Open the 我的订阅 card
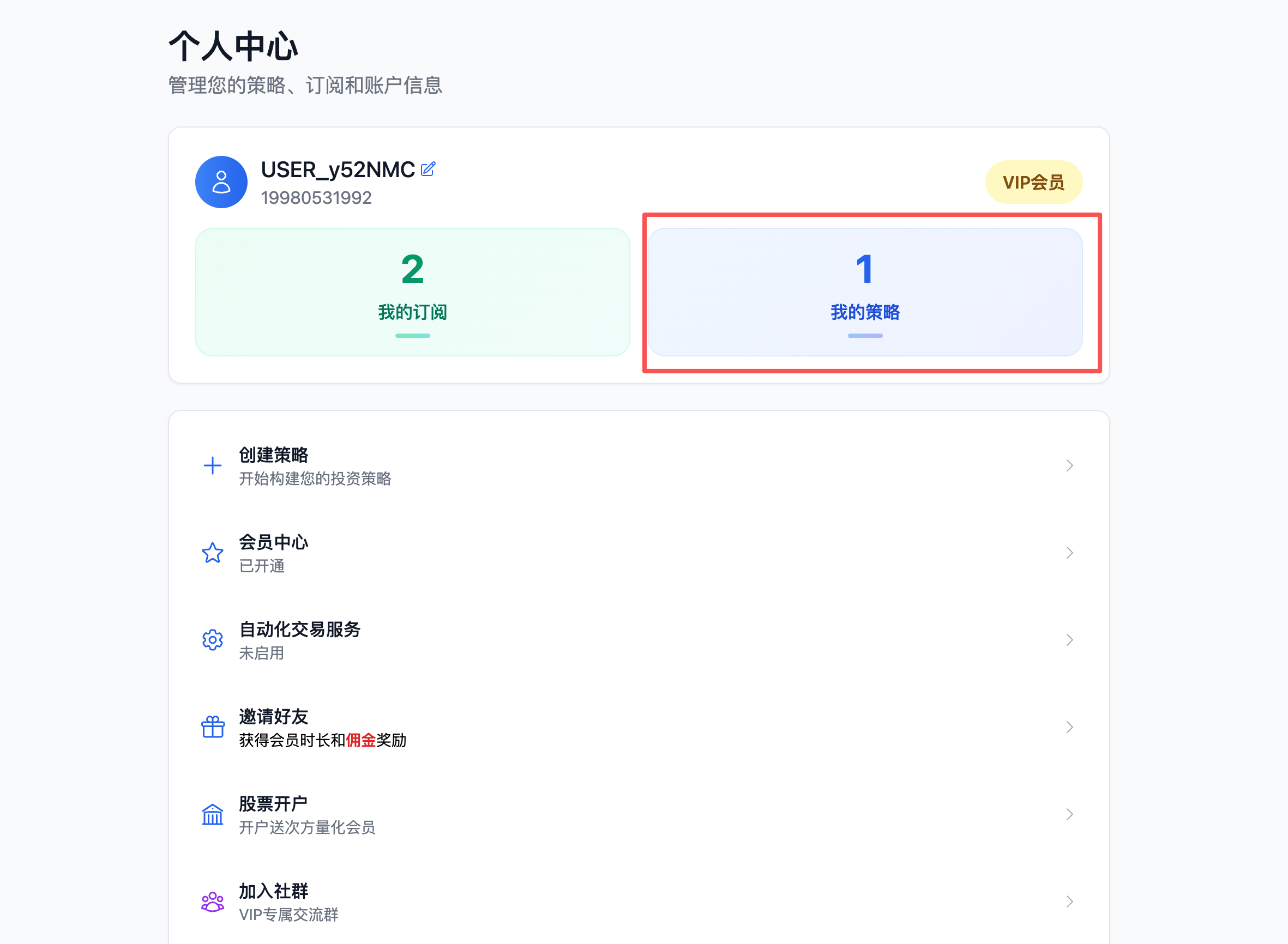 click(x=412, y=292)
